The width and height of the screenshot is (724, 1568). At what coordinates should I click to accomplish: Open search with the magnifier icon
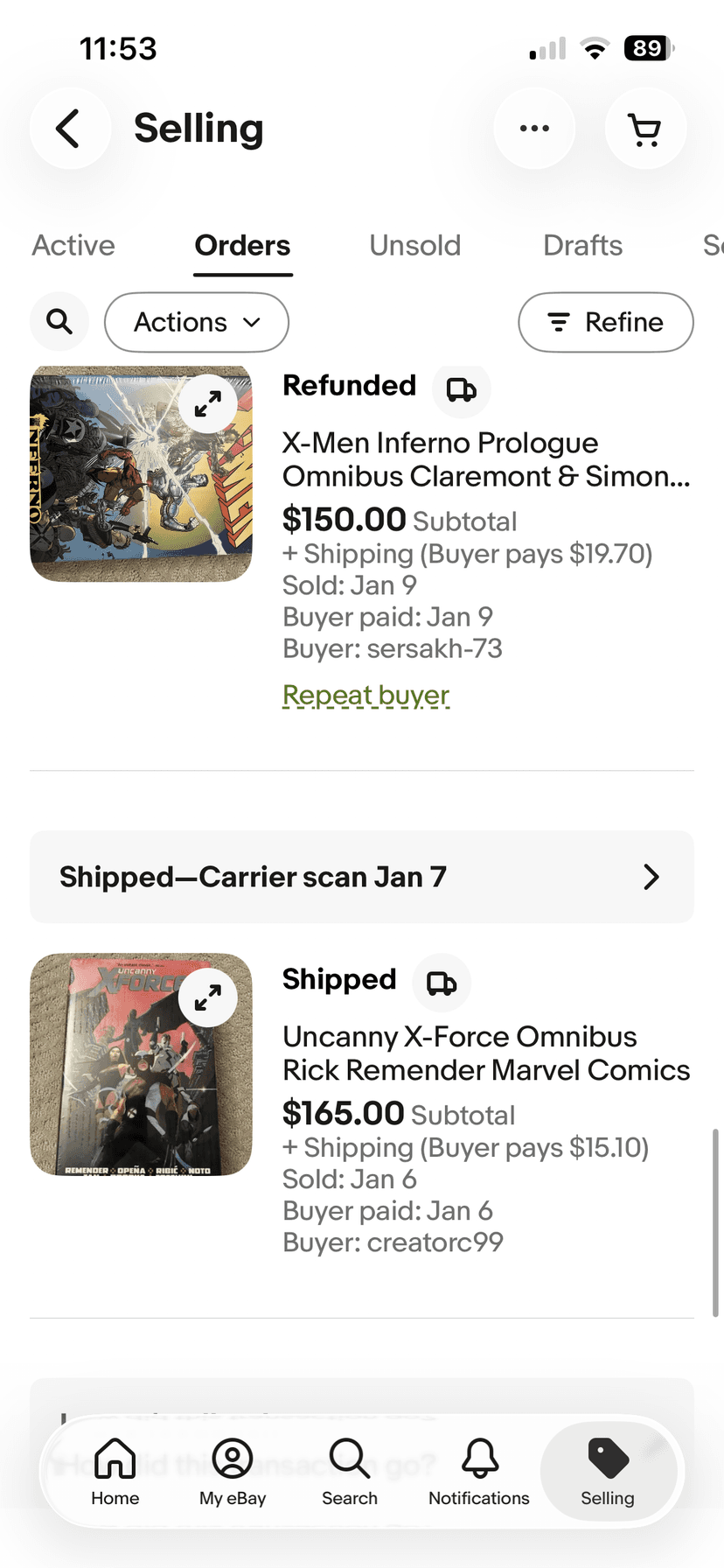click(59, 322)
